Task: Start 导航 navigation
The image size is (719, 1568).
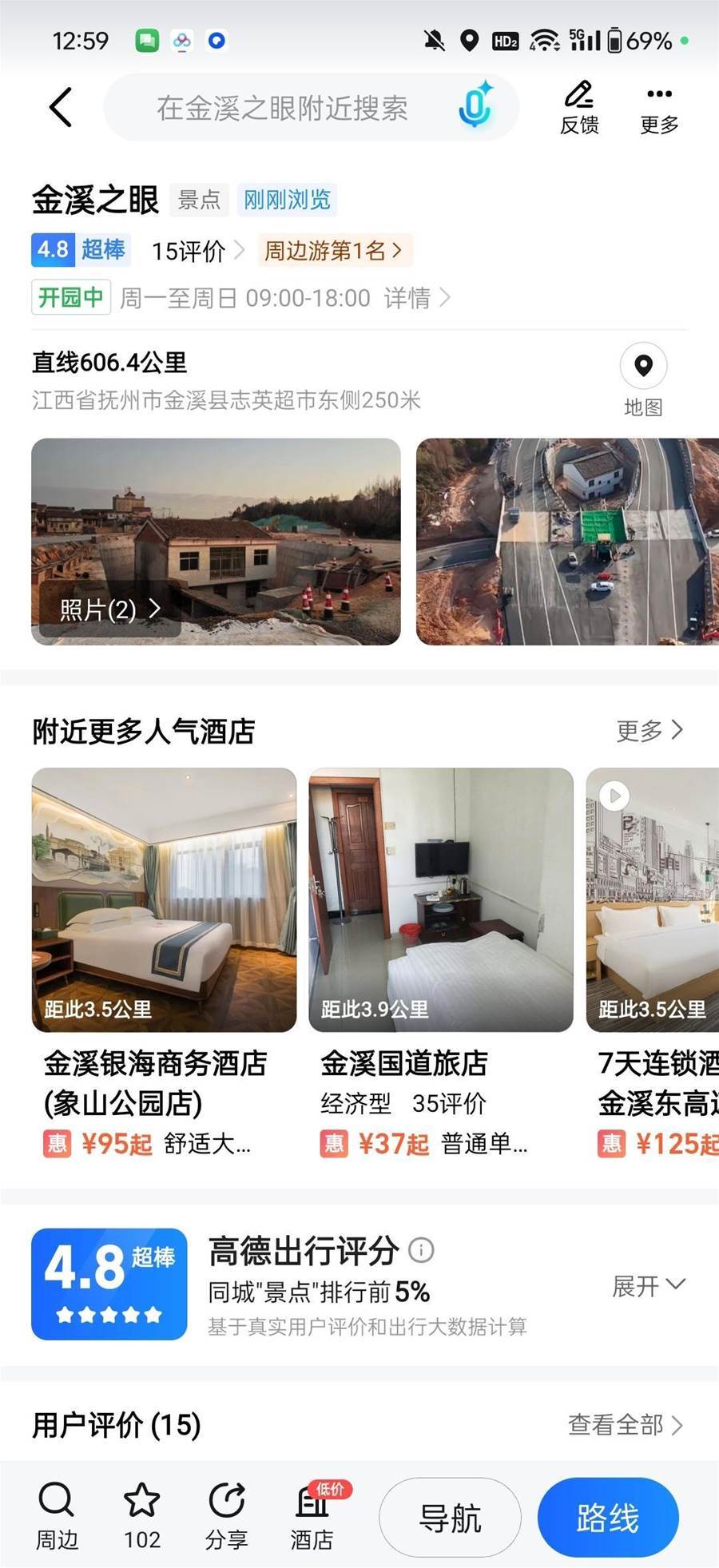Action: 450,1517
